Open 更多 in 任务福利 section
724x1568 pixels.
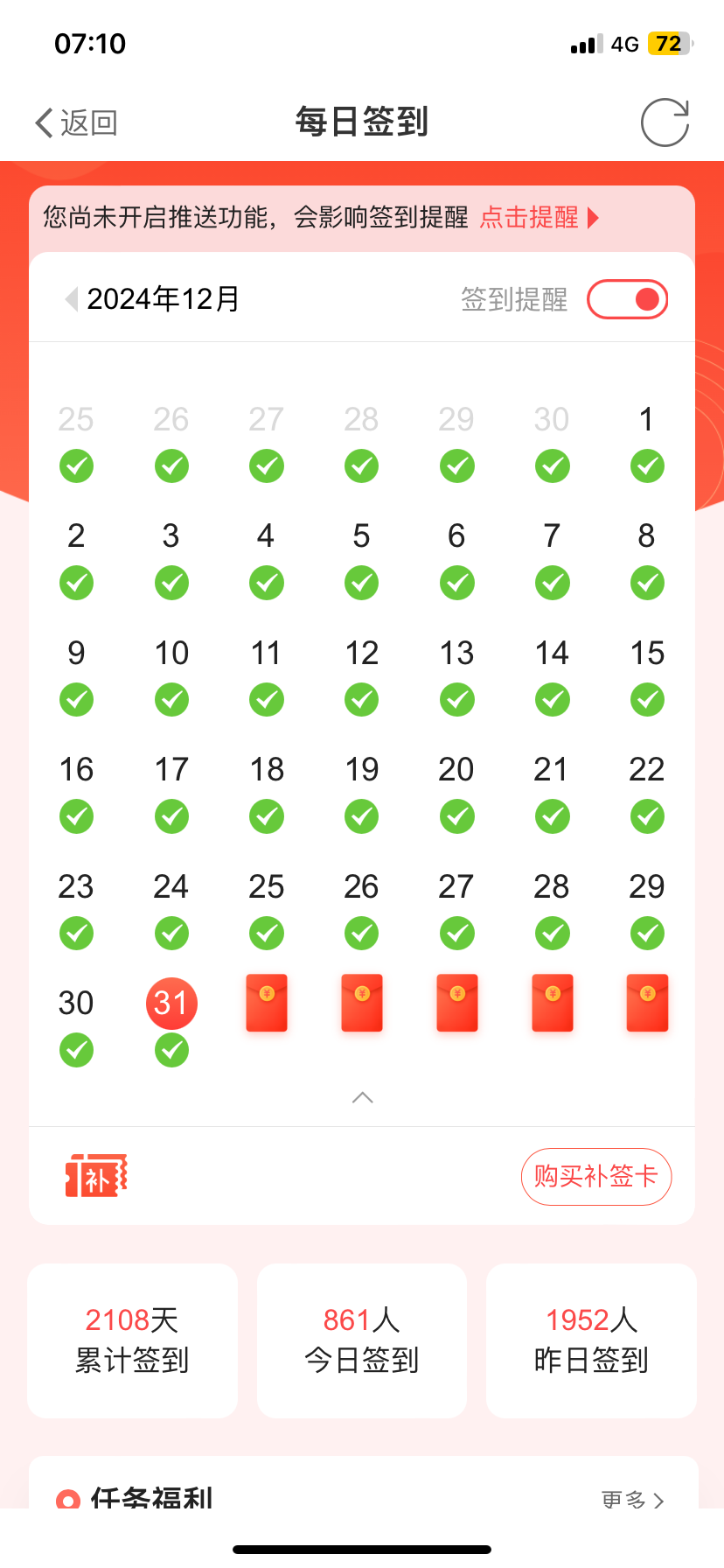point(633,1500)
